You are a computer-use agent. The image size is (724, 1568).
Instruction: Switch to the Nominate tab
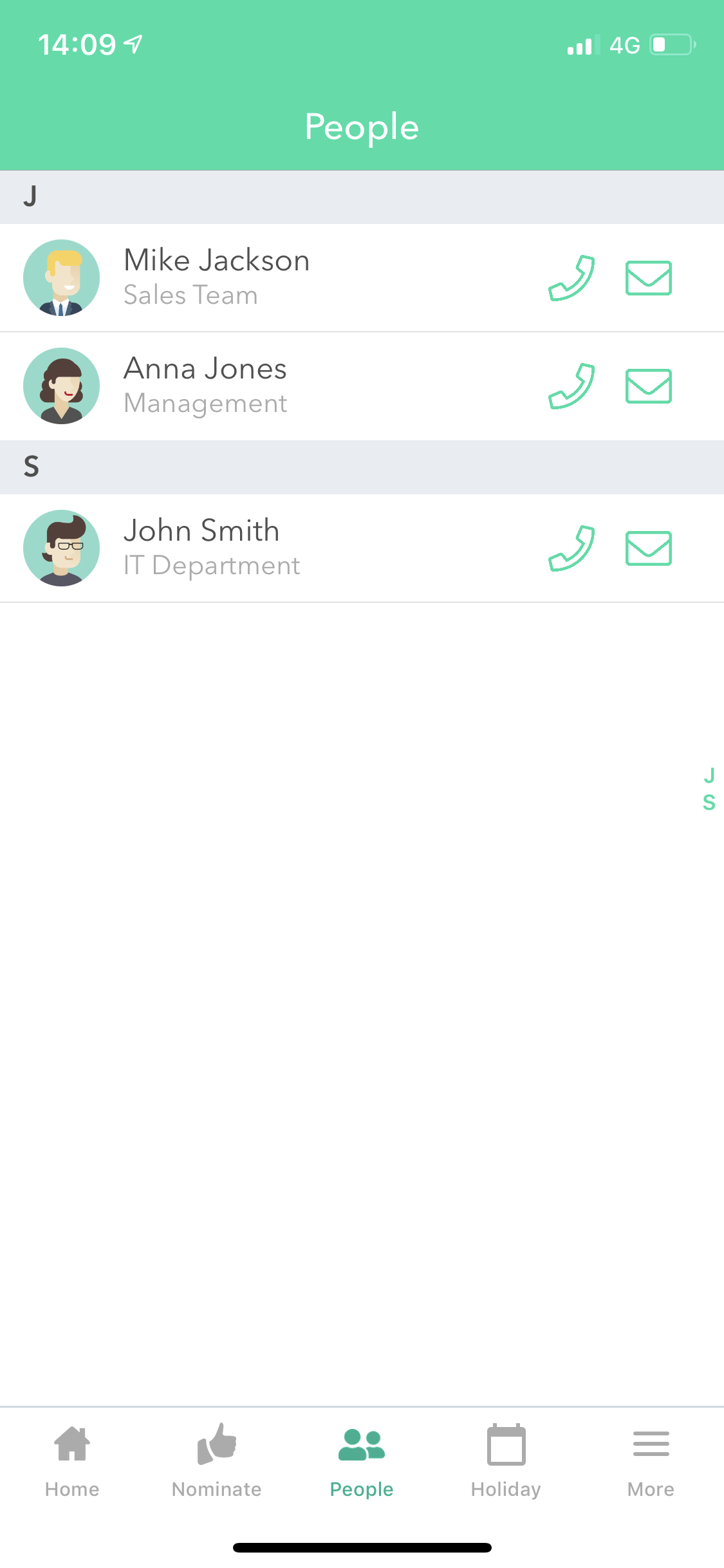pyautogui.click(x=217, y=1461)
